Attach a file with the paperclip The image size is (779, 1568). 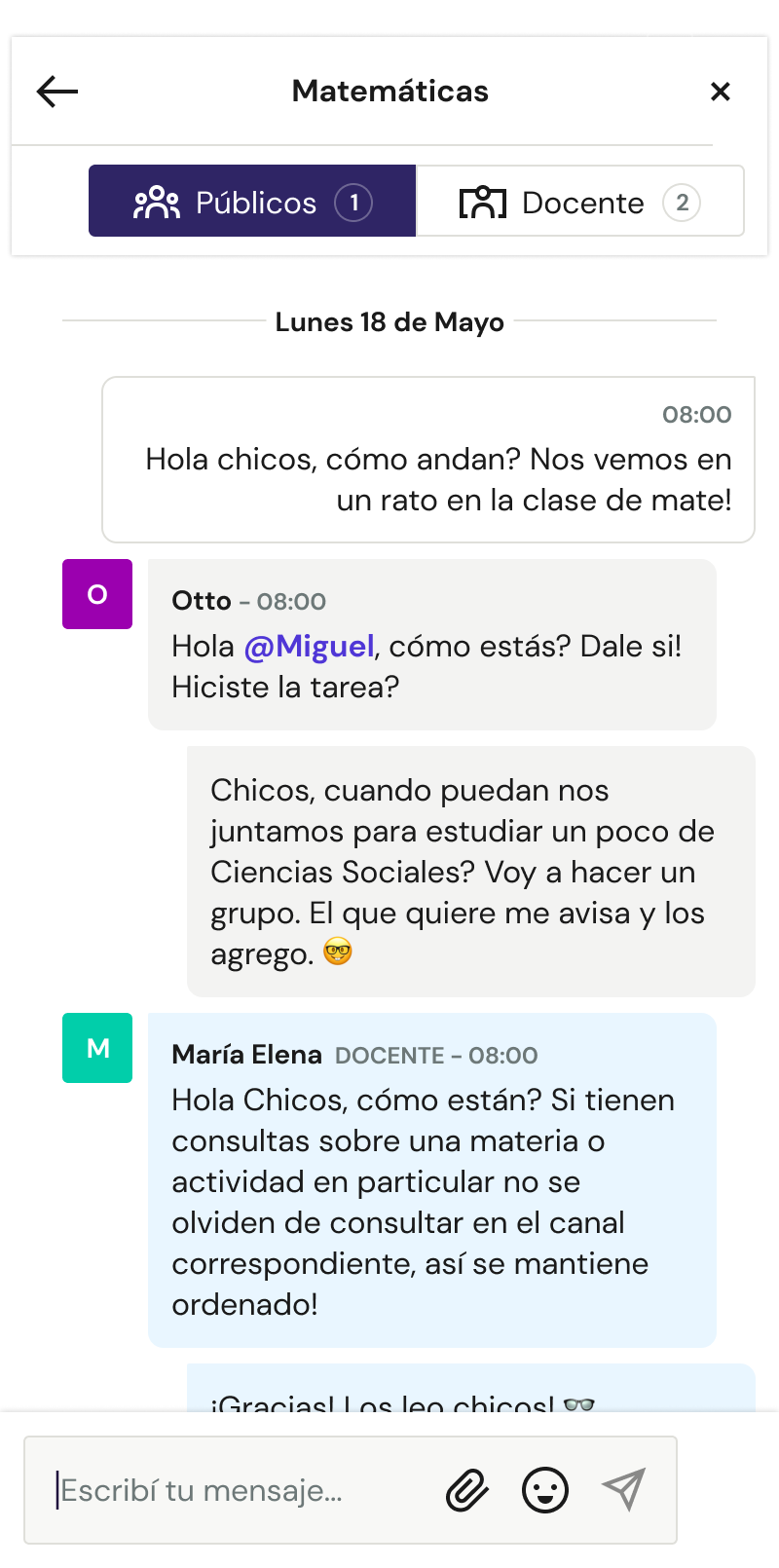pyautogui.click(x=467, y=1490)
